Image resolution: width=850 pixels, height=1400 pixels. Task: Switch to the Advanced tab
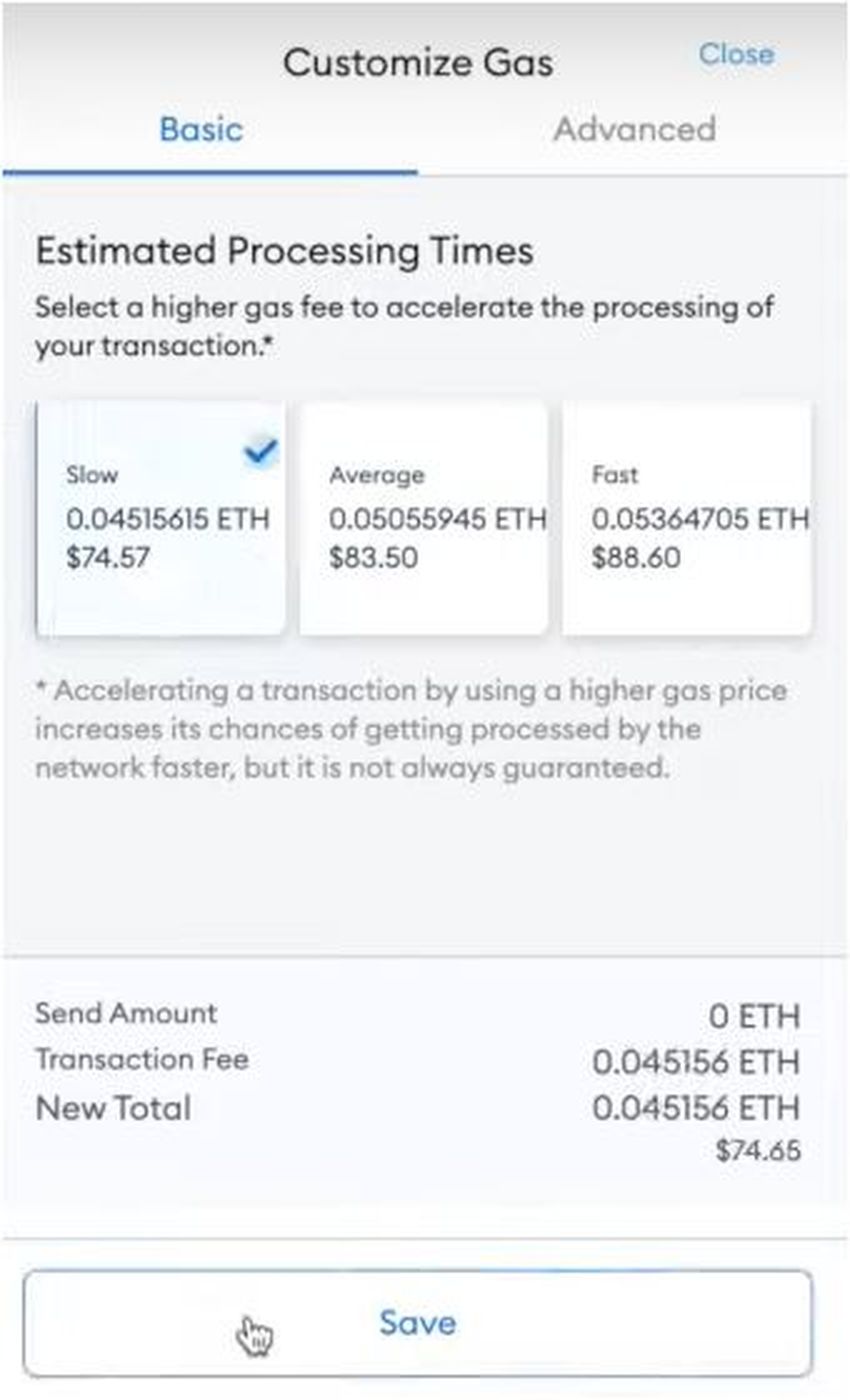tap(634, 130)
